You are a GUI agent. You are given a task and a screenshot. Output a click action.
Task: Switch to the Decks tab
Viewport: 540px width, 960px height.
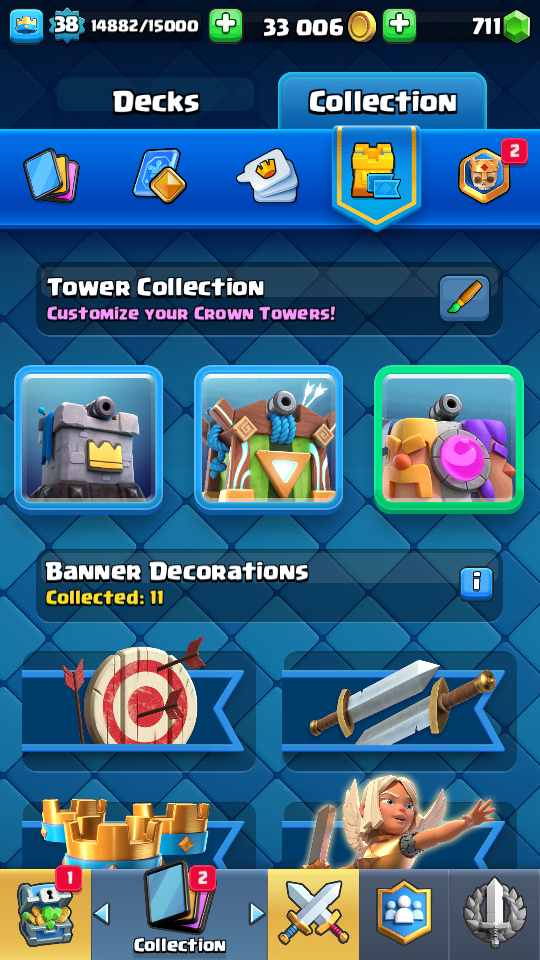click(156, 101)
